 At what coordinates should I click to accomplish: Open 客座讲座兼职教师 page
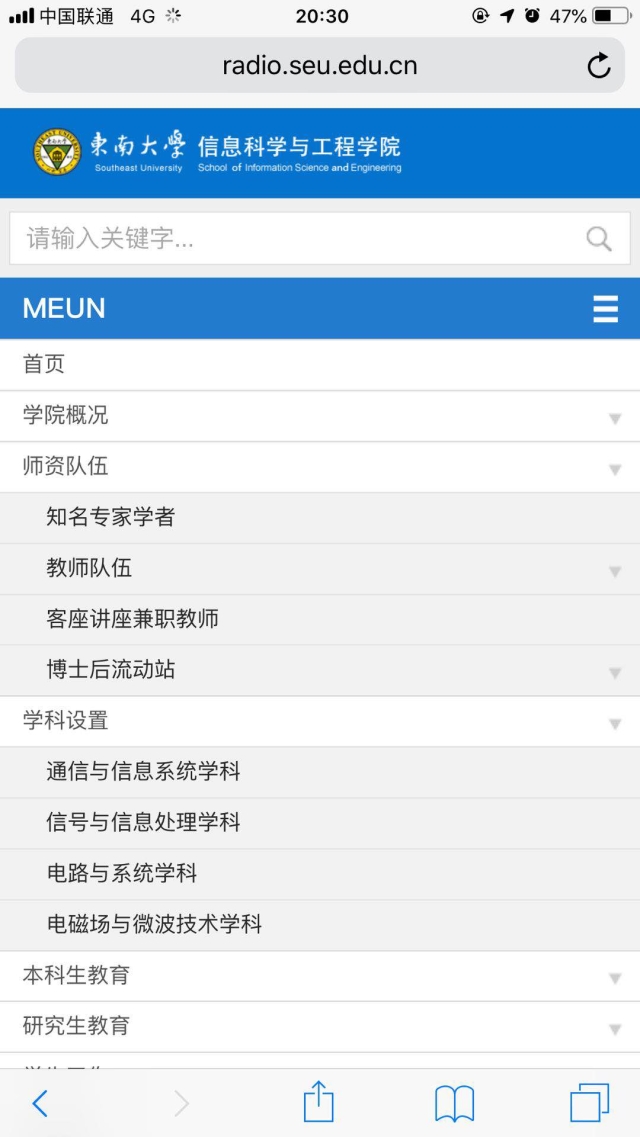132,619
